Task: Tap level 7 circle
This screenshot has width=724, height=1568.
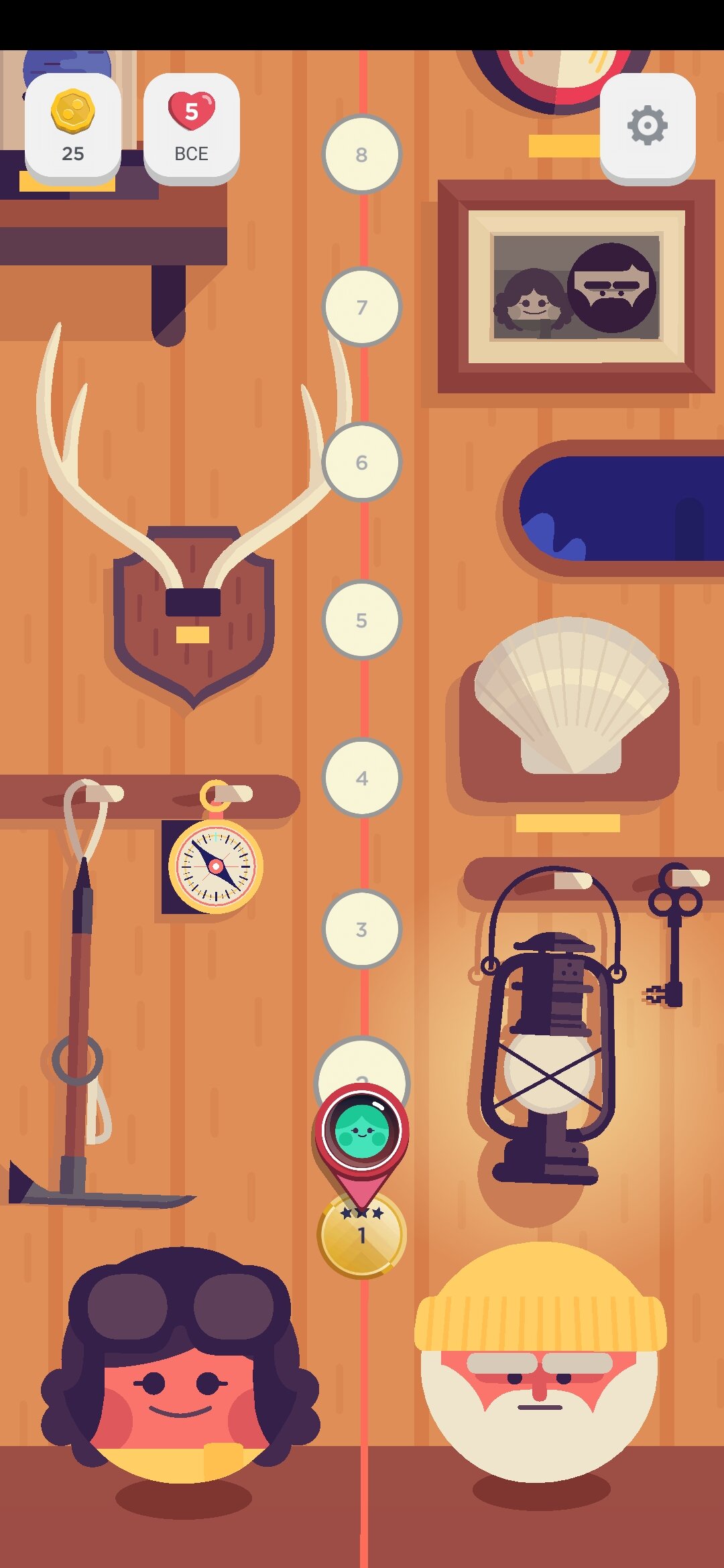Action: point(362,307)
